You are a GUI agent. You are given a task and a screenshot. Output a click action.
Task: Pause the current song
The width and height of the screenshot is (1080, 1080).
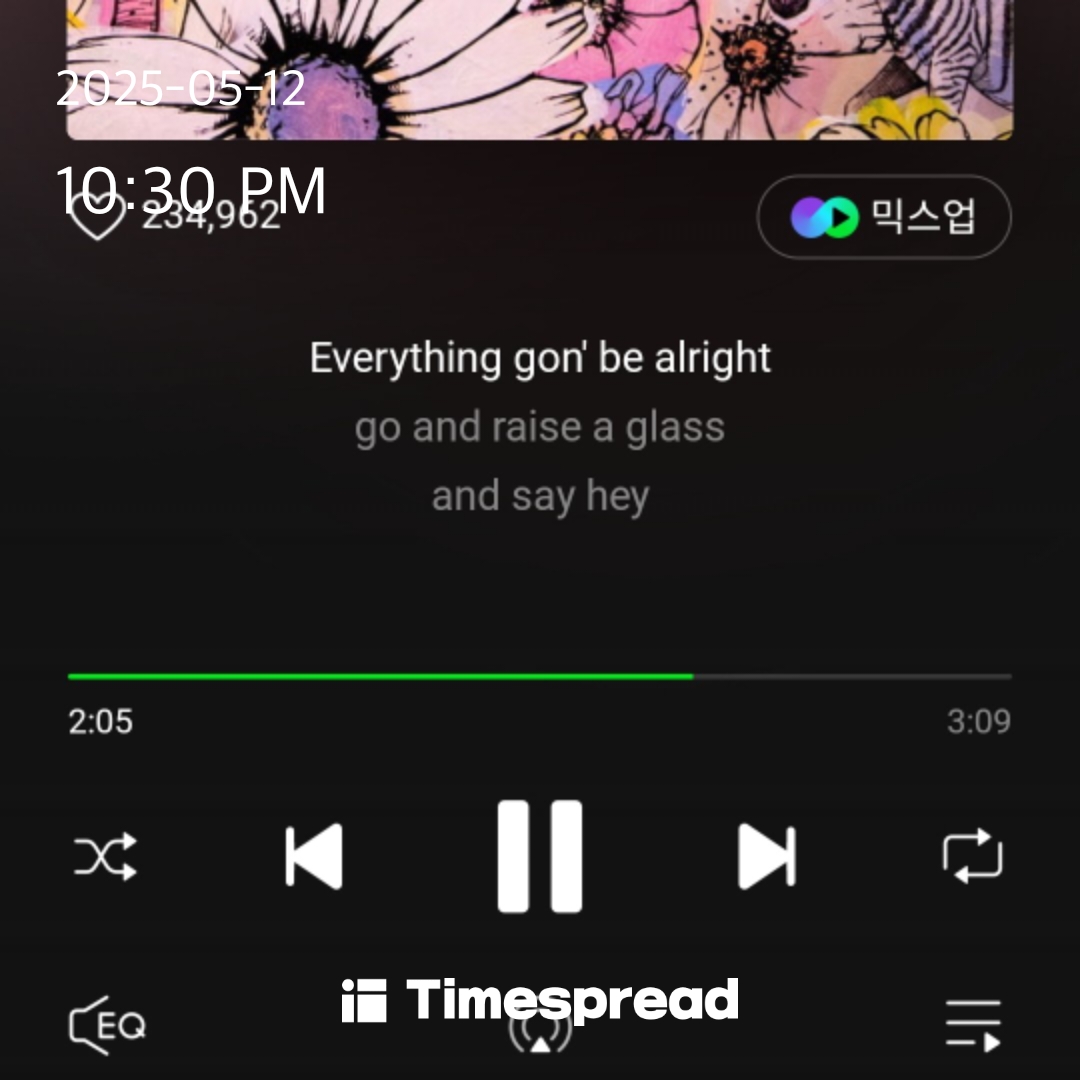coord(540,856)
